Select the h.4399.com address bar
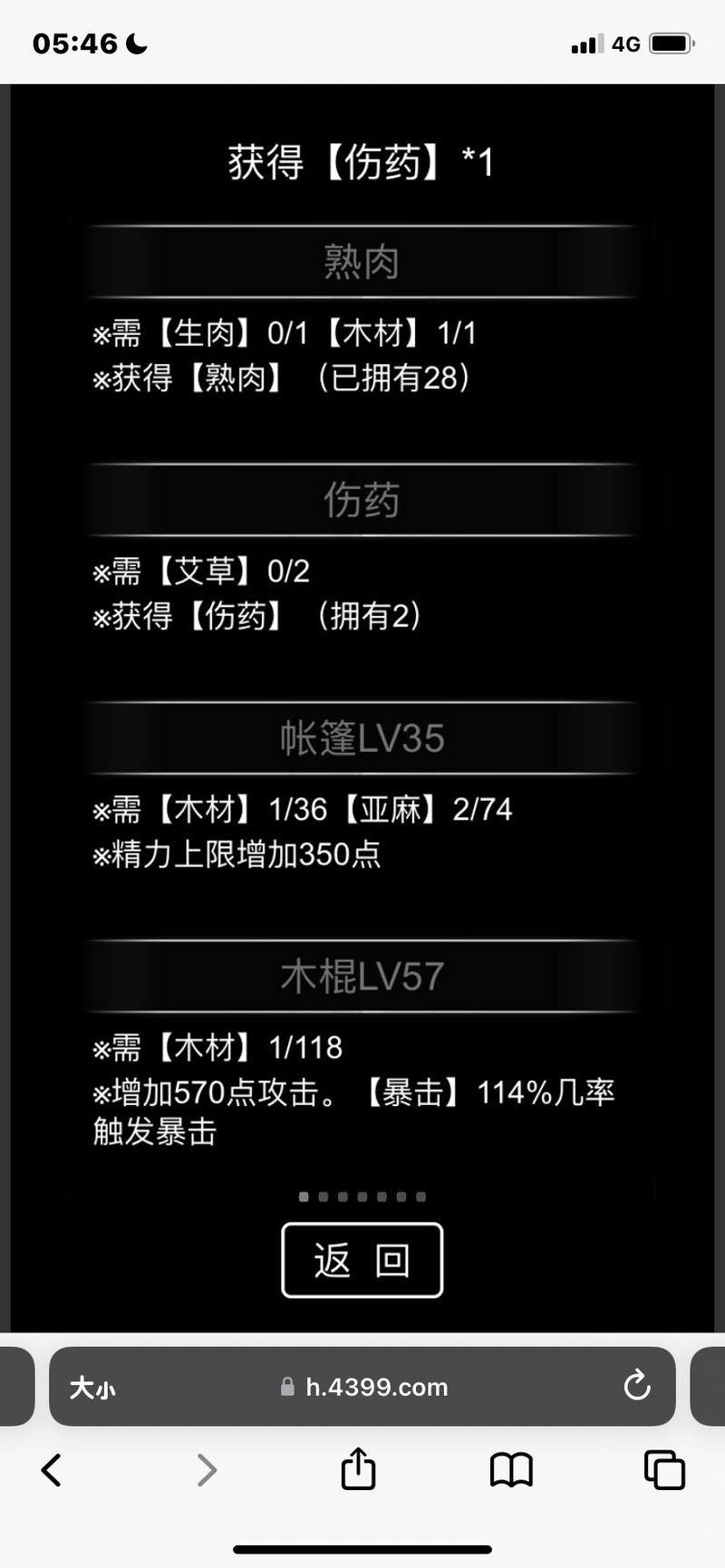 (376, 1387)
